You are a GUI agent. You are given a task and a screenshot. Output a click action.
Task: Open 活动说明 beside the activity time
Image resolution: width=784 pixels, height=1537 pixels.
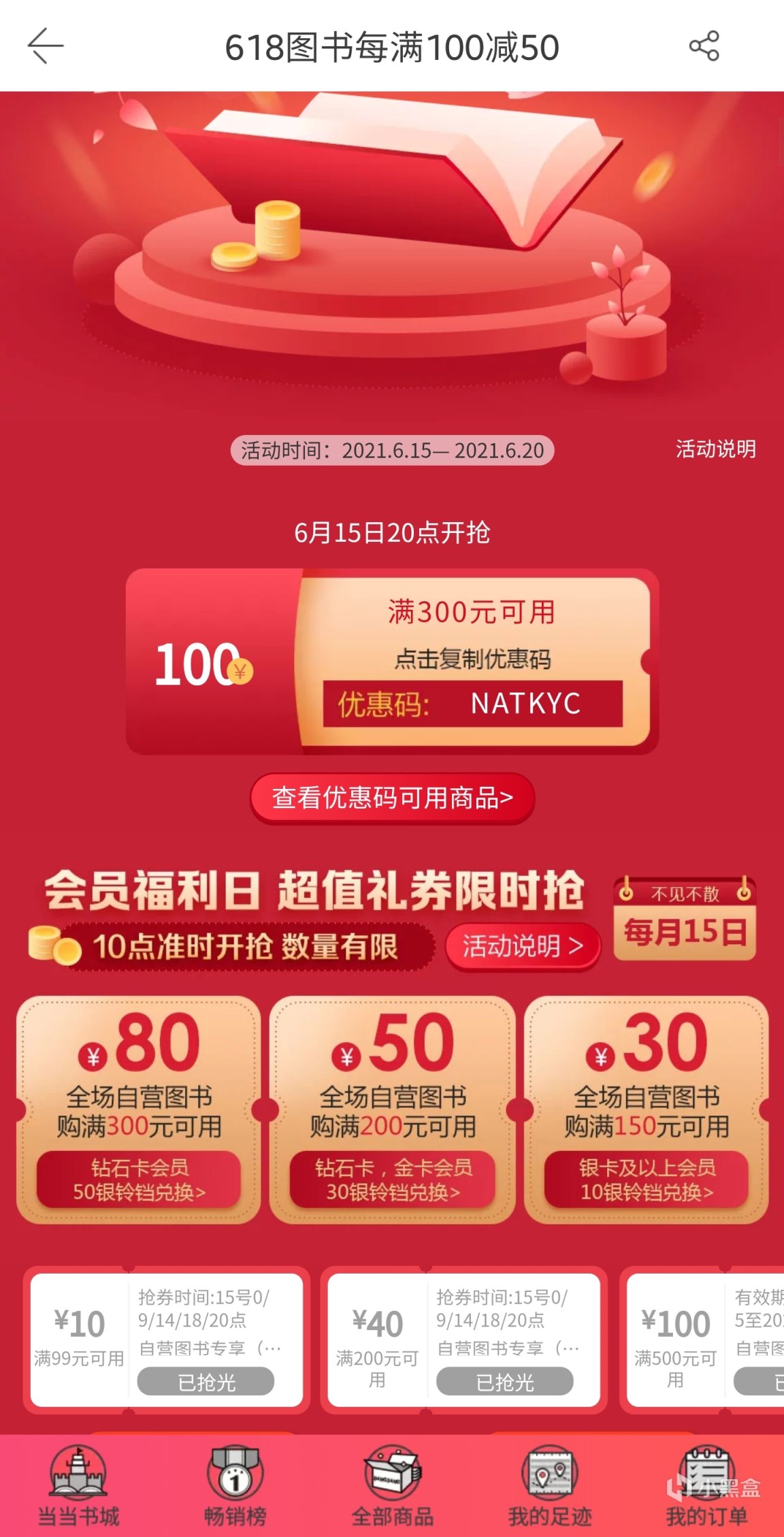[x=715, y=449]
